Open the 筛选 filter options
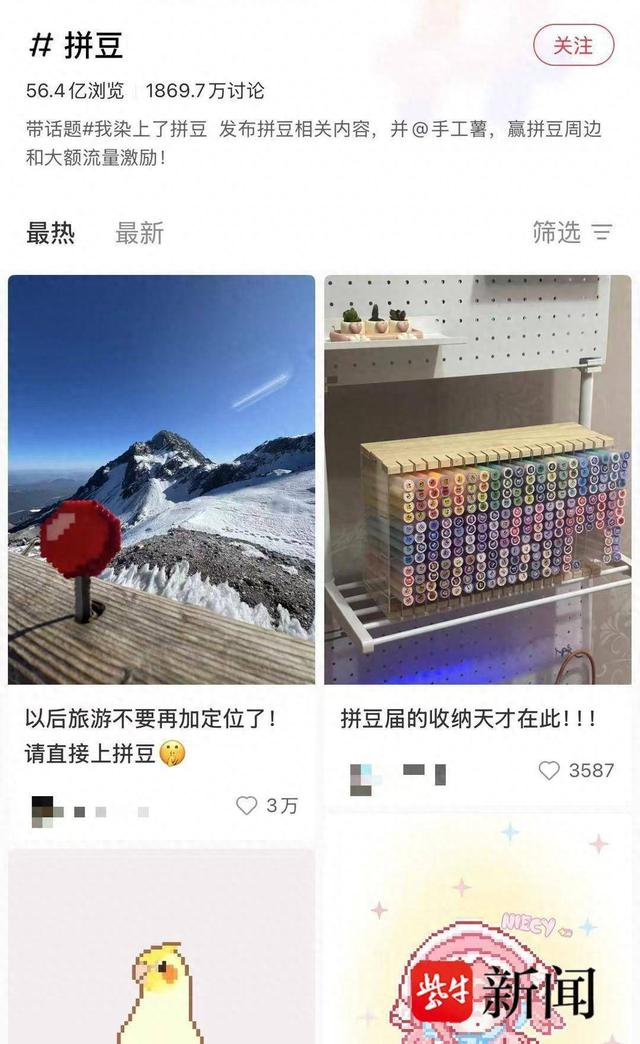 click(572, 232)
